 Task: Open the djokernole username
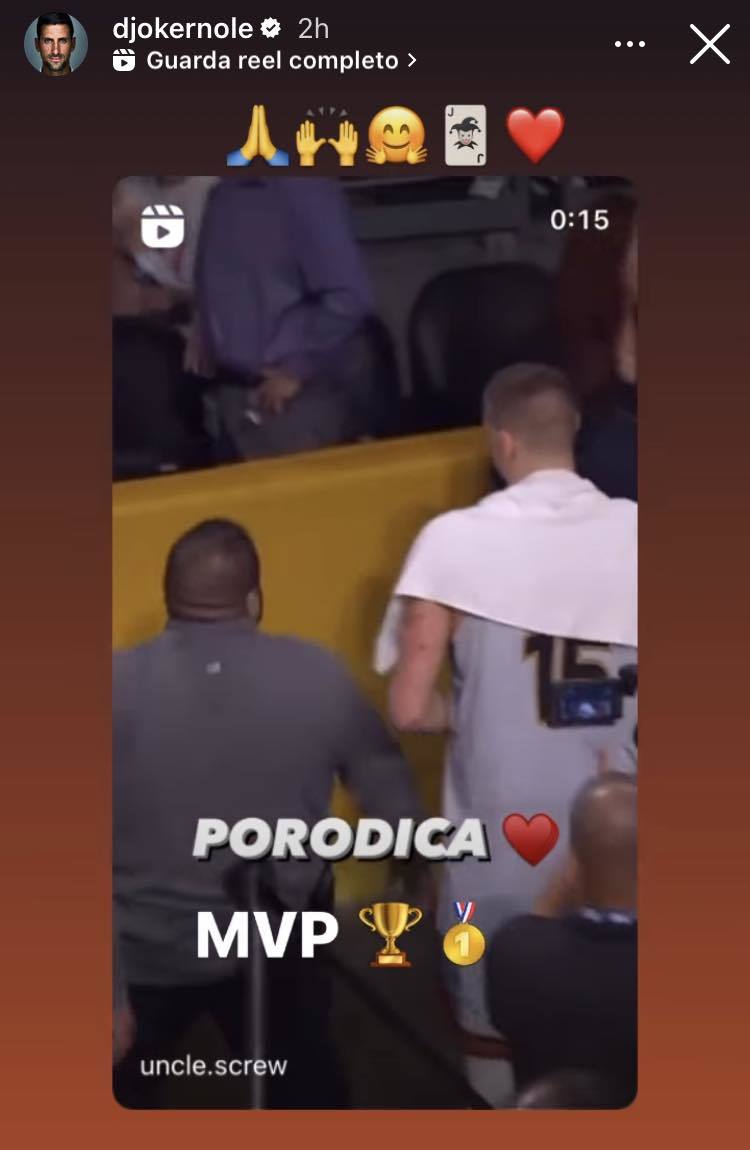pos(183,27)
